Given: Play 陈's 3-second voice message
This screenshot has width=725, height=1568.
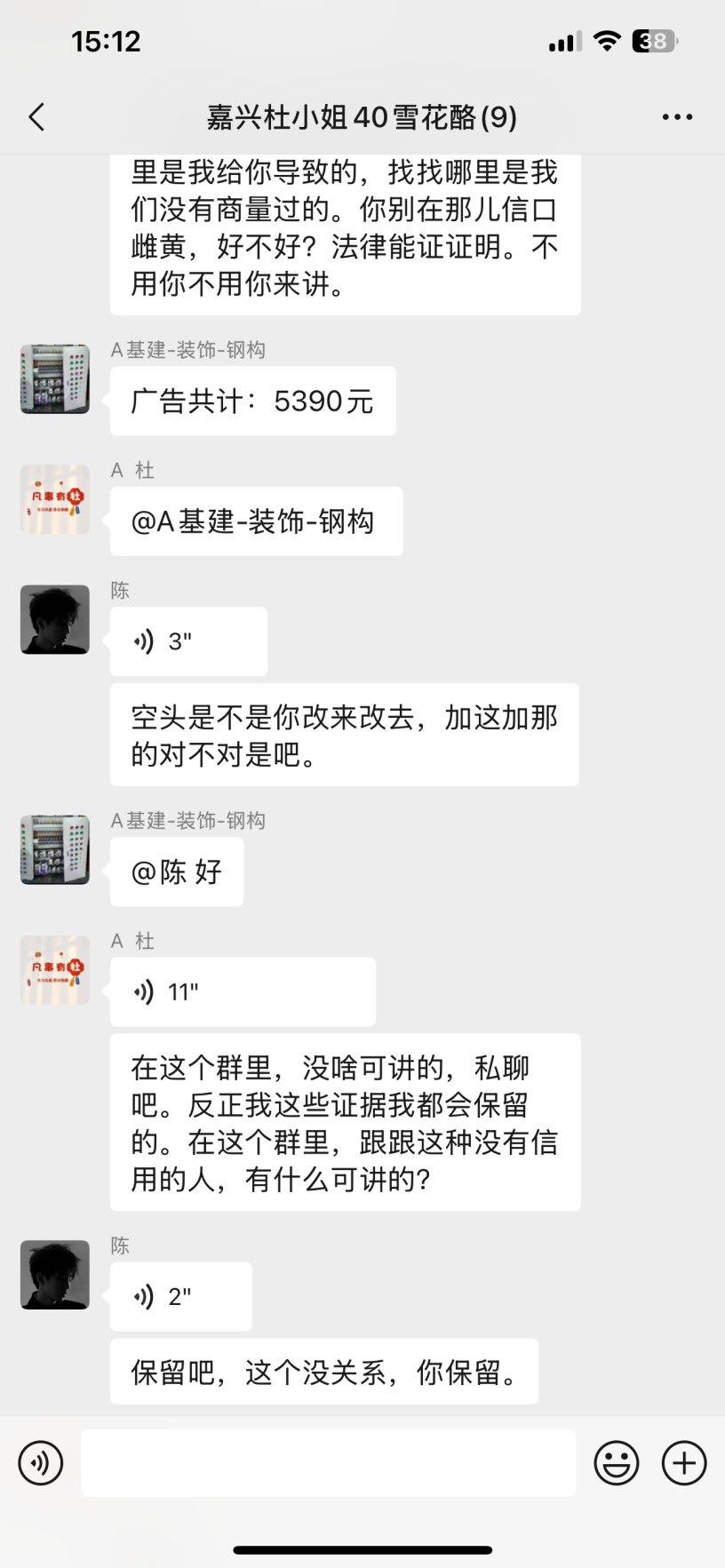Looking at the screenshot, I should [187, 641].
